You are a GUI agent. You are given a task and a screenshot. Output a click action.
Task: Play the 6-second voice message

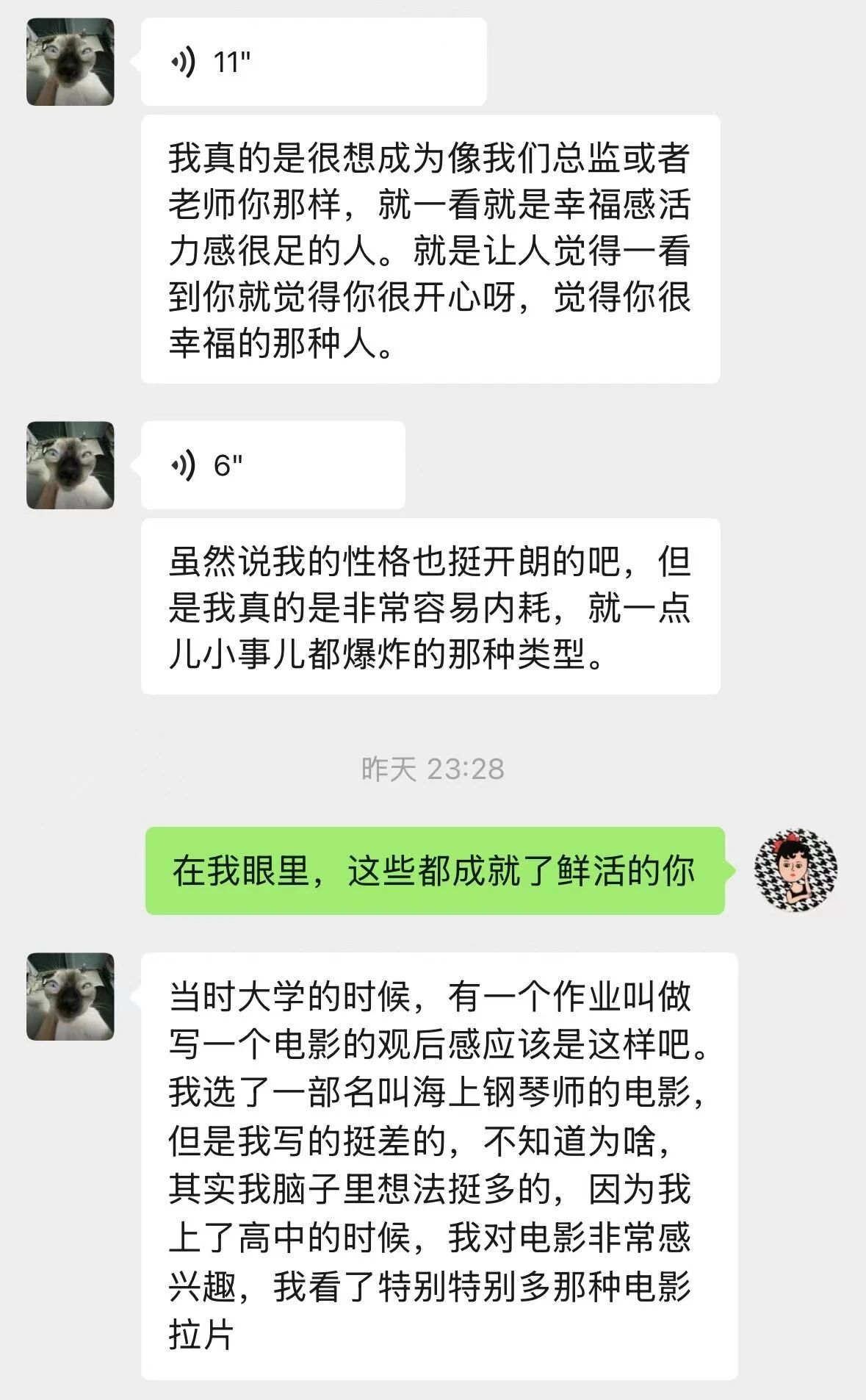click(x=273, y=464)
